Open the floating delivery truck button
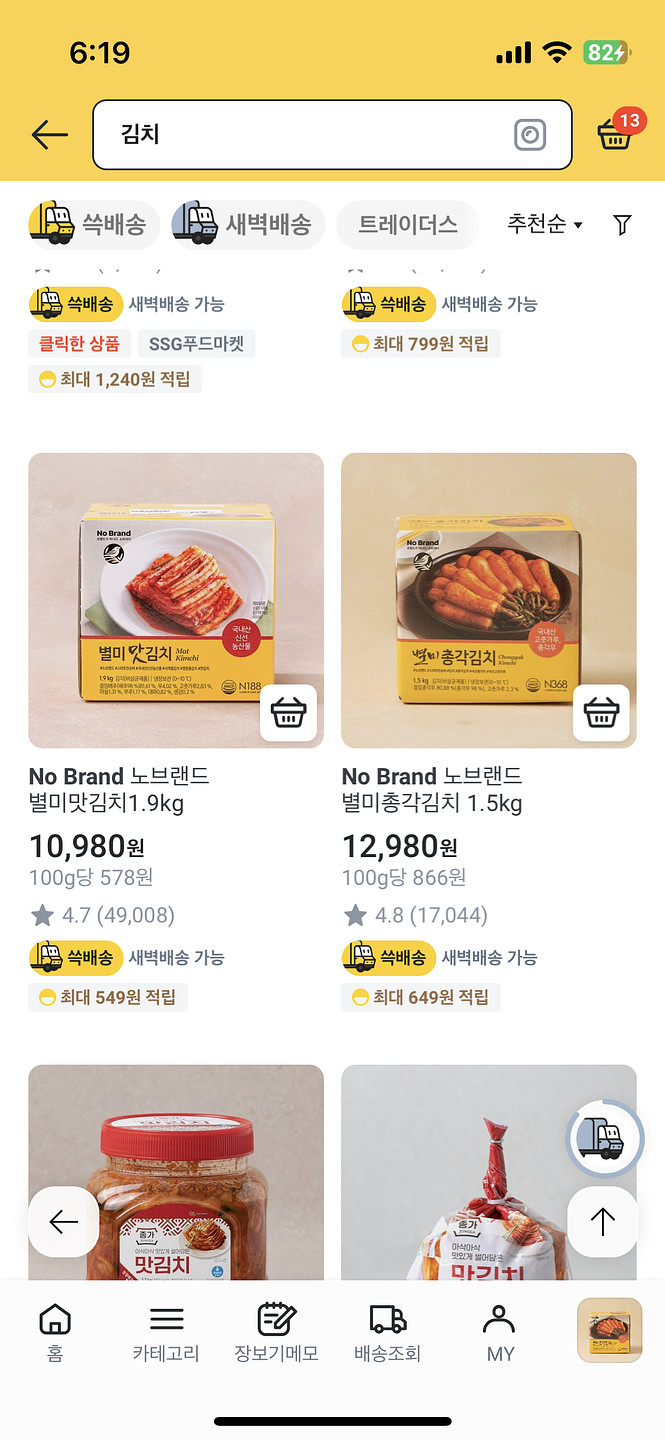This screenshot has height=1440, width=665. click(604, 1138)
